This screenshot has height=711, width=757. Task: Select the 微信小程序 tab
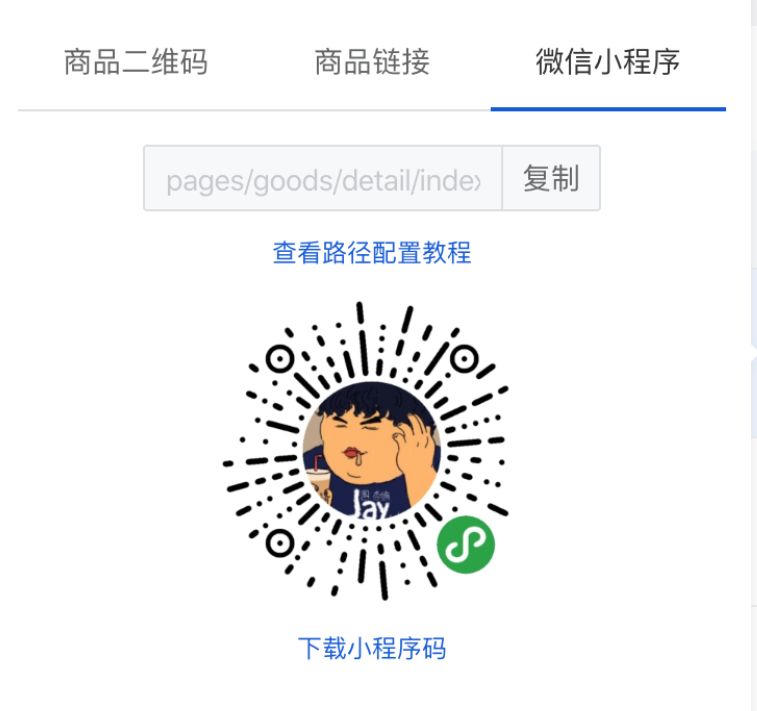tap(608, 62)
